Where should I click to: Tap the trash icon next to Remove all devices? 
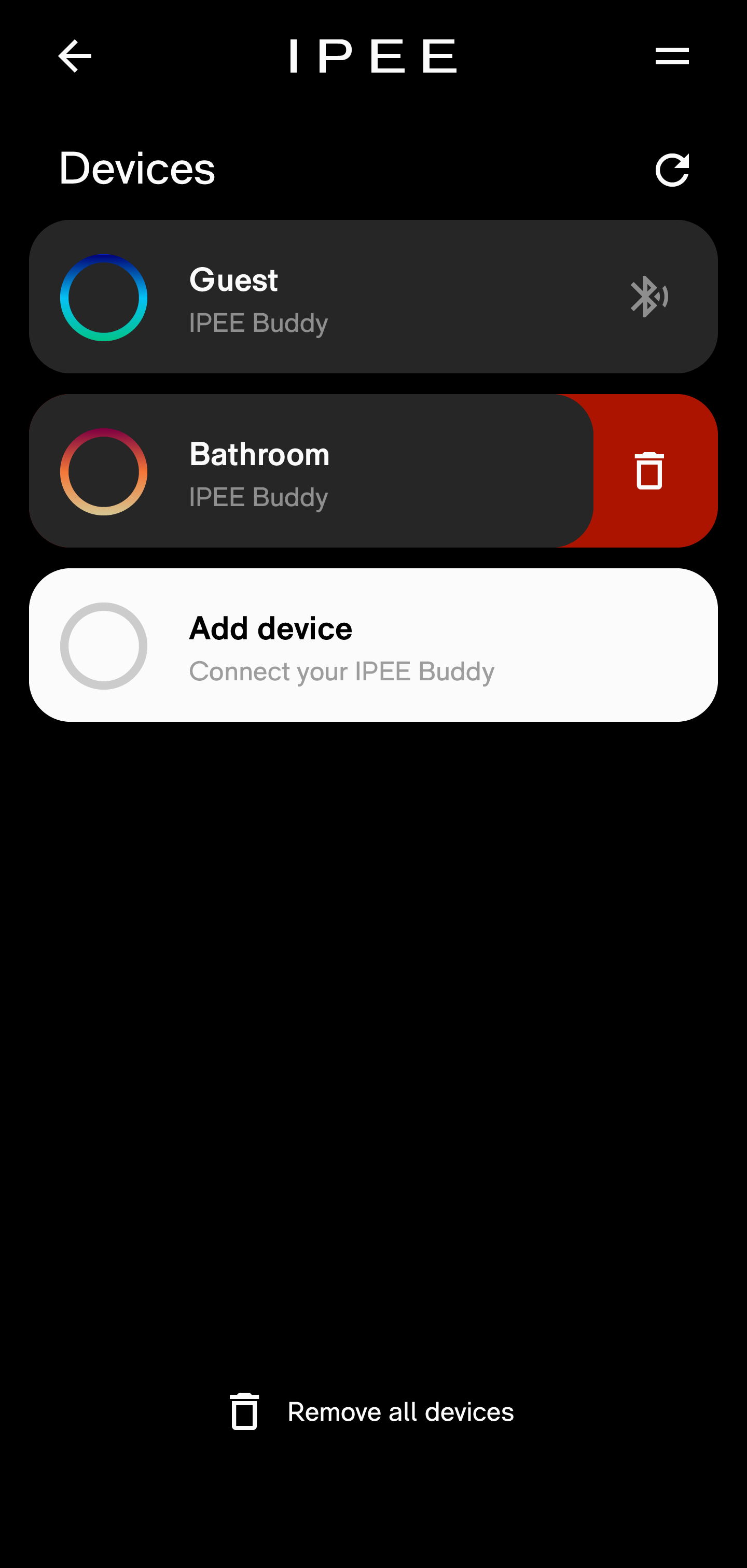click(243, 1411)
